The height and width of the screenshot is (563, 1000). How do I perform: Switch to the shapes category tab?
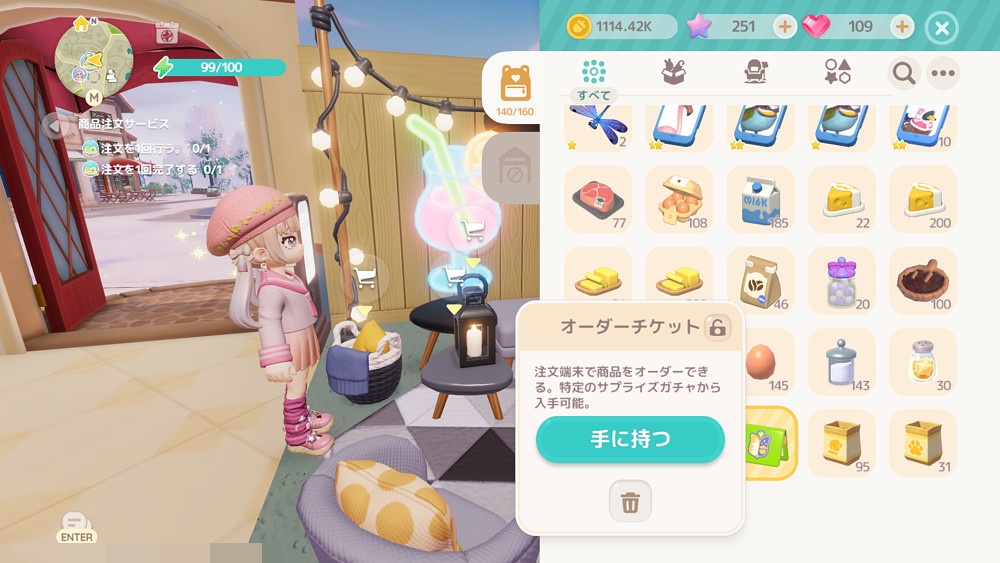coord(837,72)
